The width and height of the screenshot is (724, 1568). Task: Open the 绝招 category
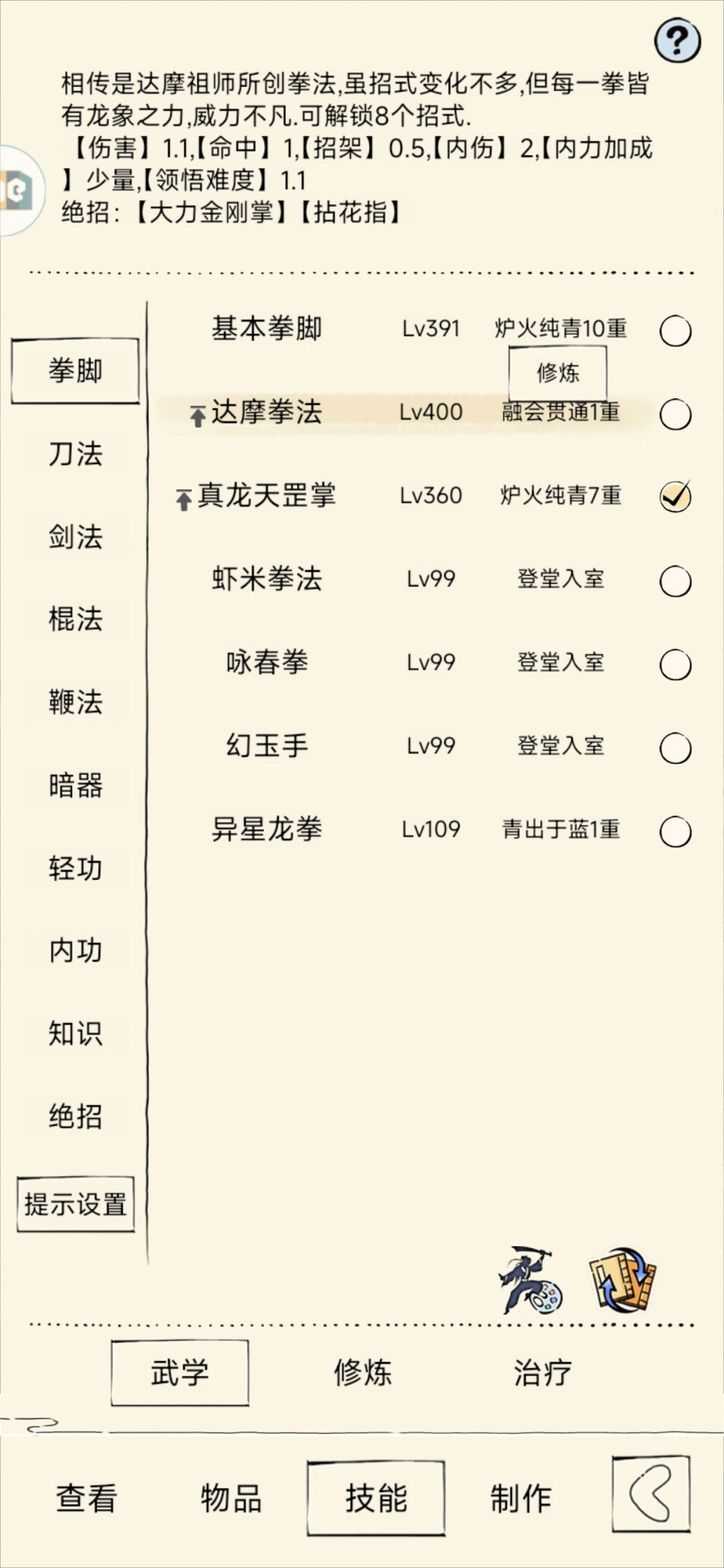(x=75, y=1116)
